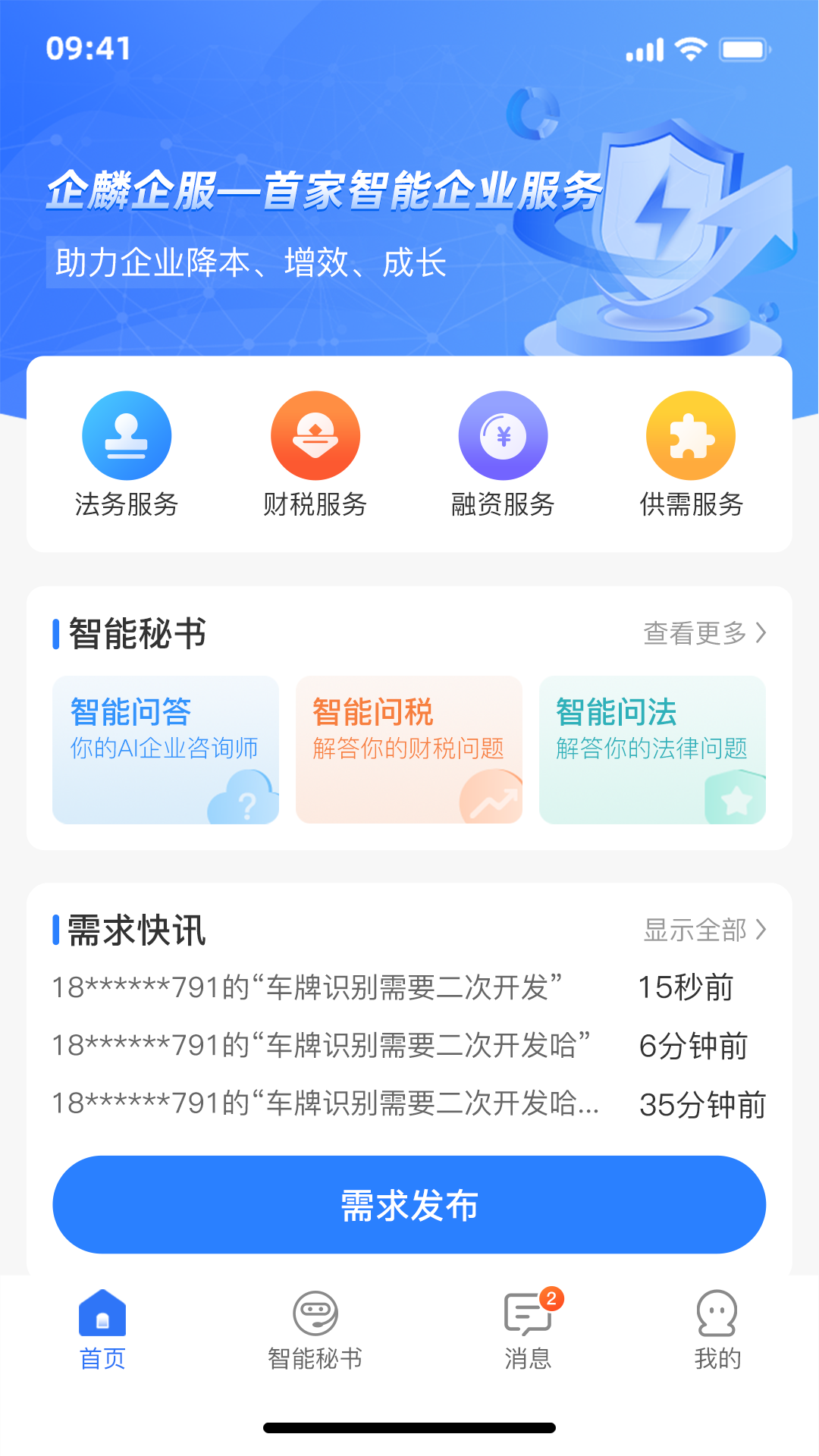Tap the 供需服务 puzzle icon

[x=691, y=435]
